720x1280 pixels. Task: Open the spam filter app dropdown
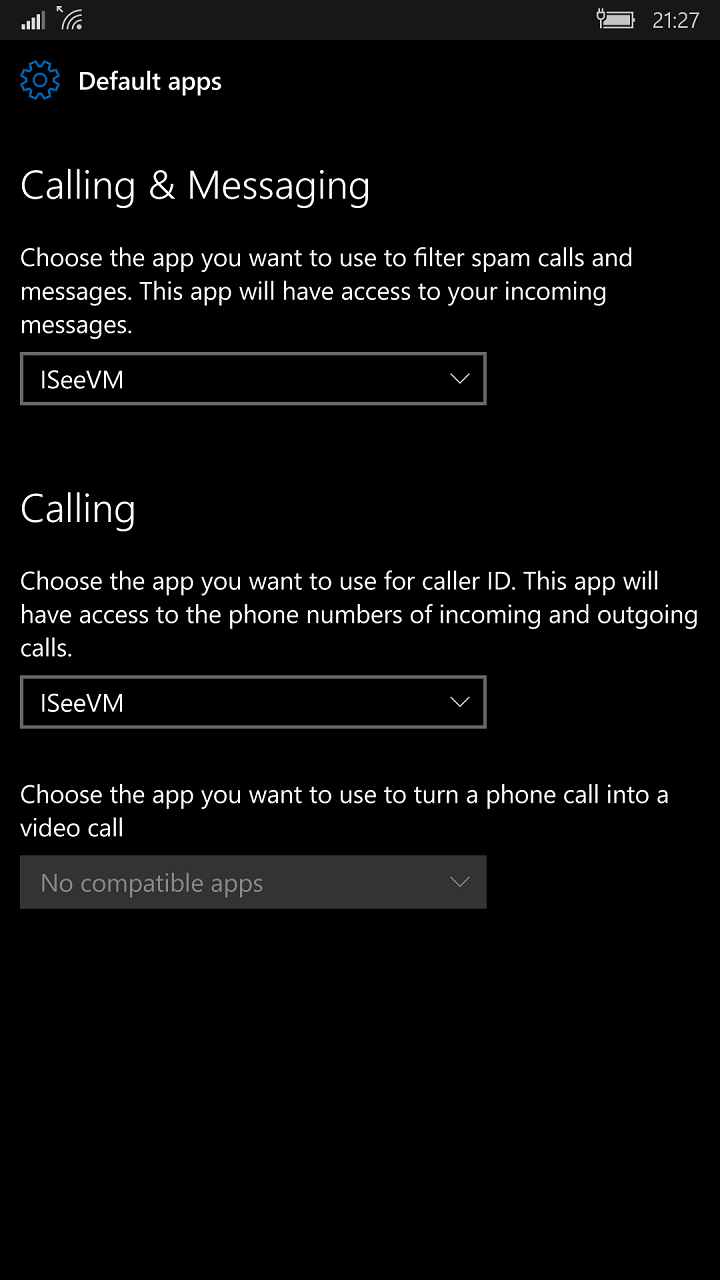(x=253, y=379)
